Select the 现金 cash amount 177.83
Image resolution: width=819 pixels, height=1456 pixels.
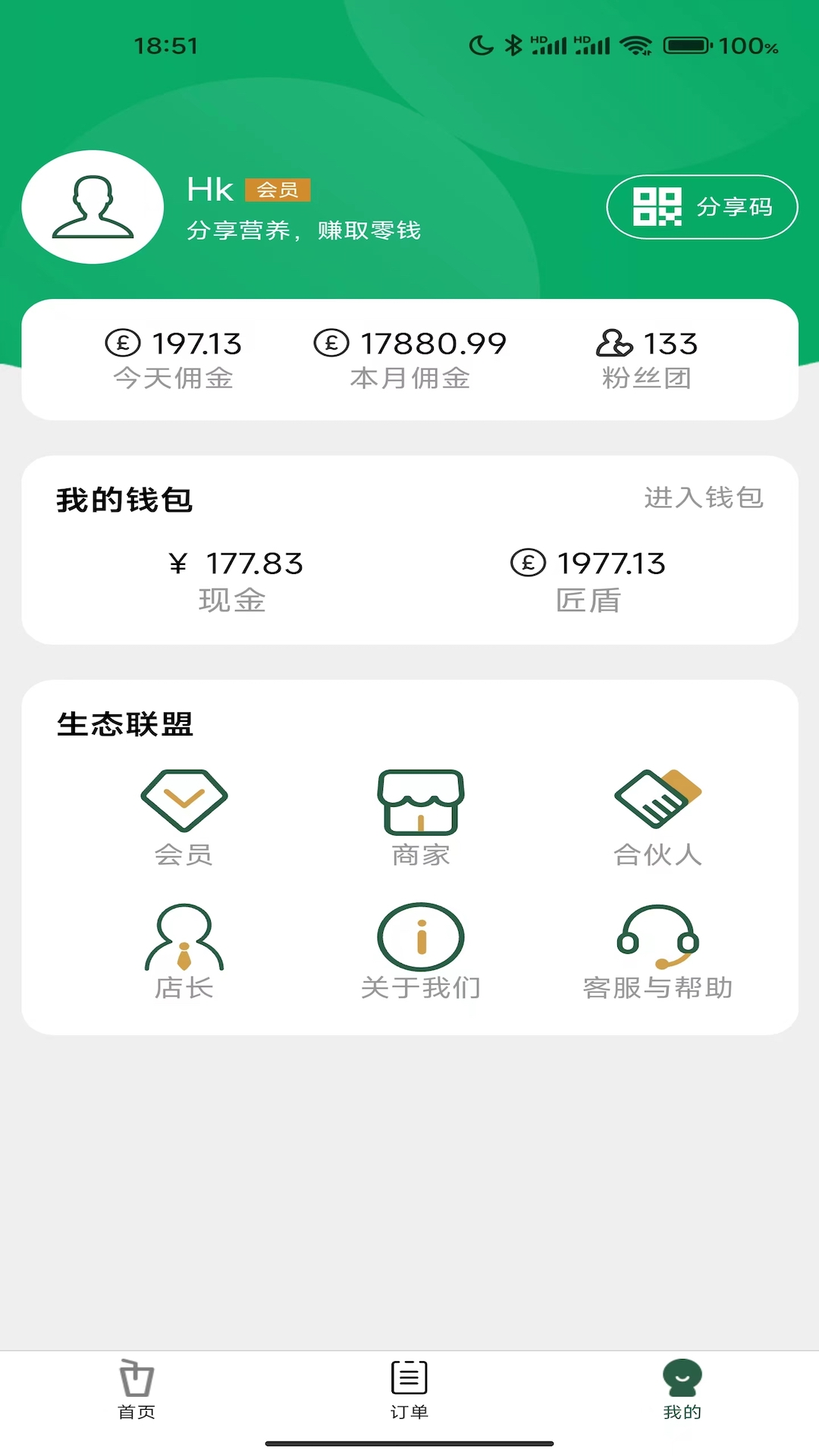pyautogui.click(x=236, y=564)
